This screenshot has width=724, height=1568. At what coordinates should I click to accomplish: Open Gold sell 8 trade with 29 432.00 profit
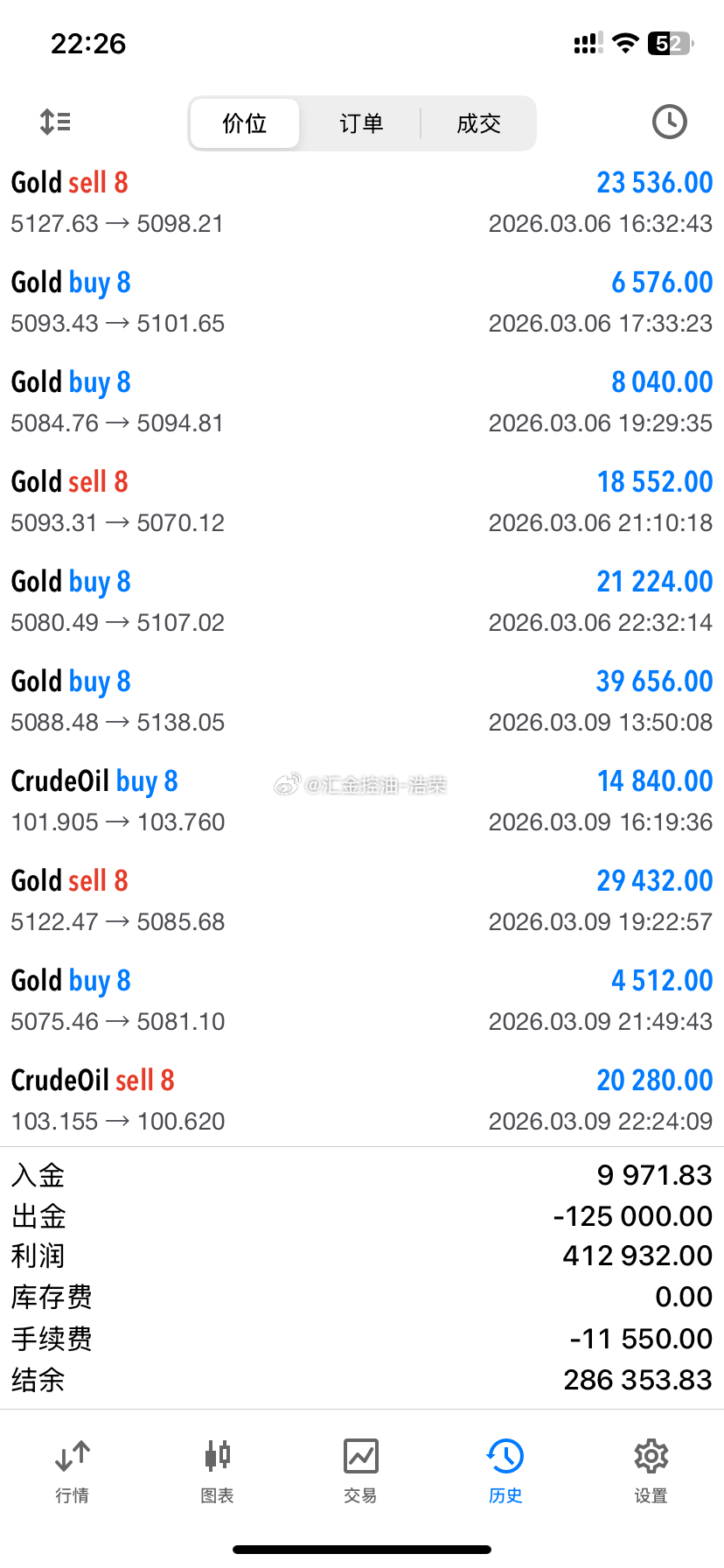point(362,900)
